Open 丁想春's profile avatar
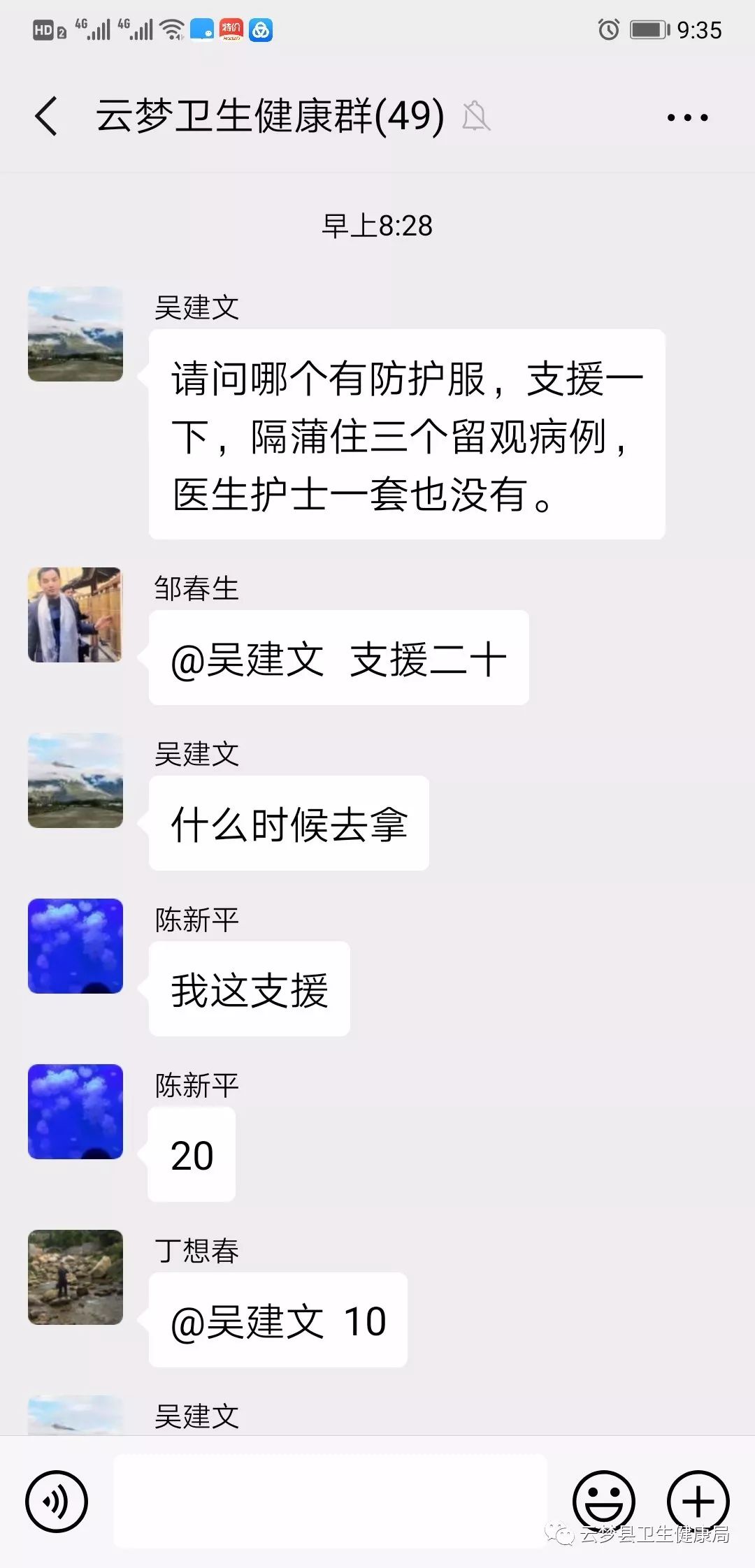This screenshot has width=755, height=1568. point(75,1277)
